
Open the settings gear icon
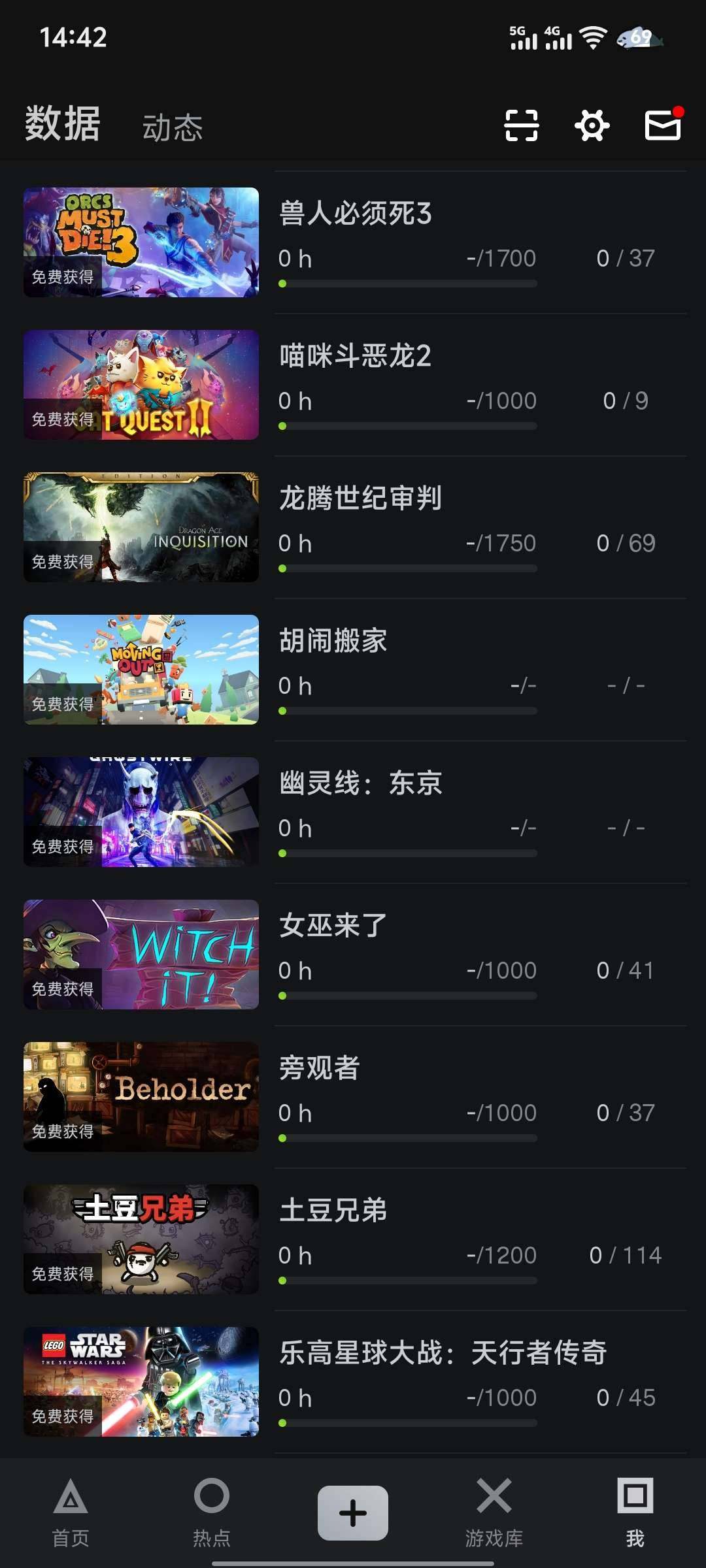[x=590, y=125]
